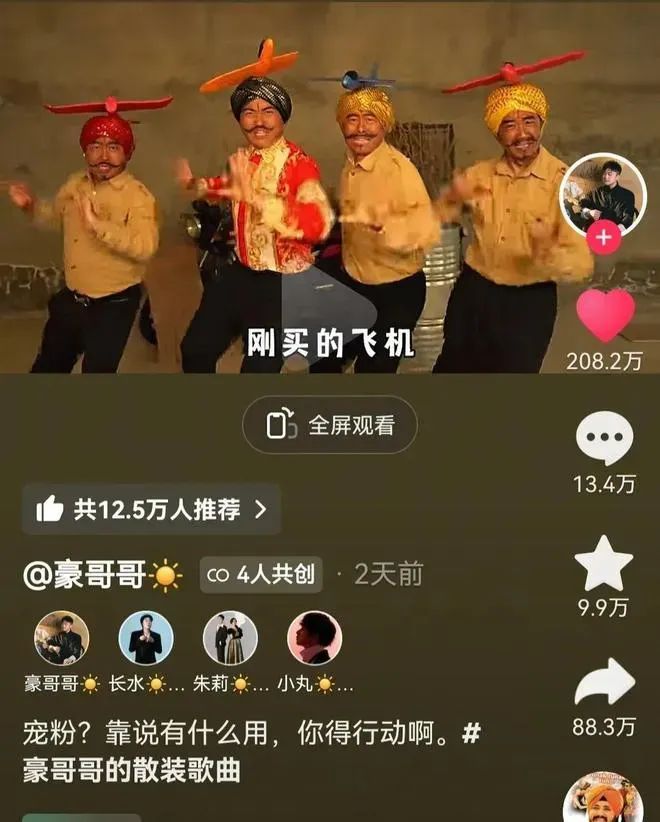
Task: View the 4人共创 co-creators chip
Action: [261, 574]
